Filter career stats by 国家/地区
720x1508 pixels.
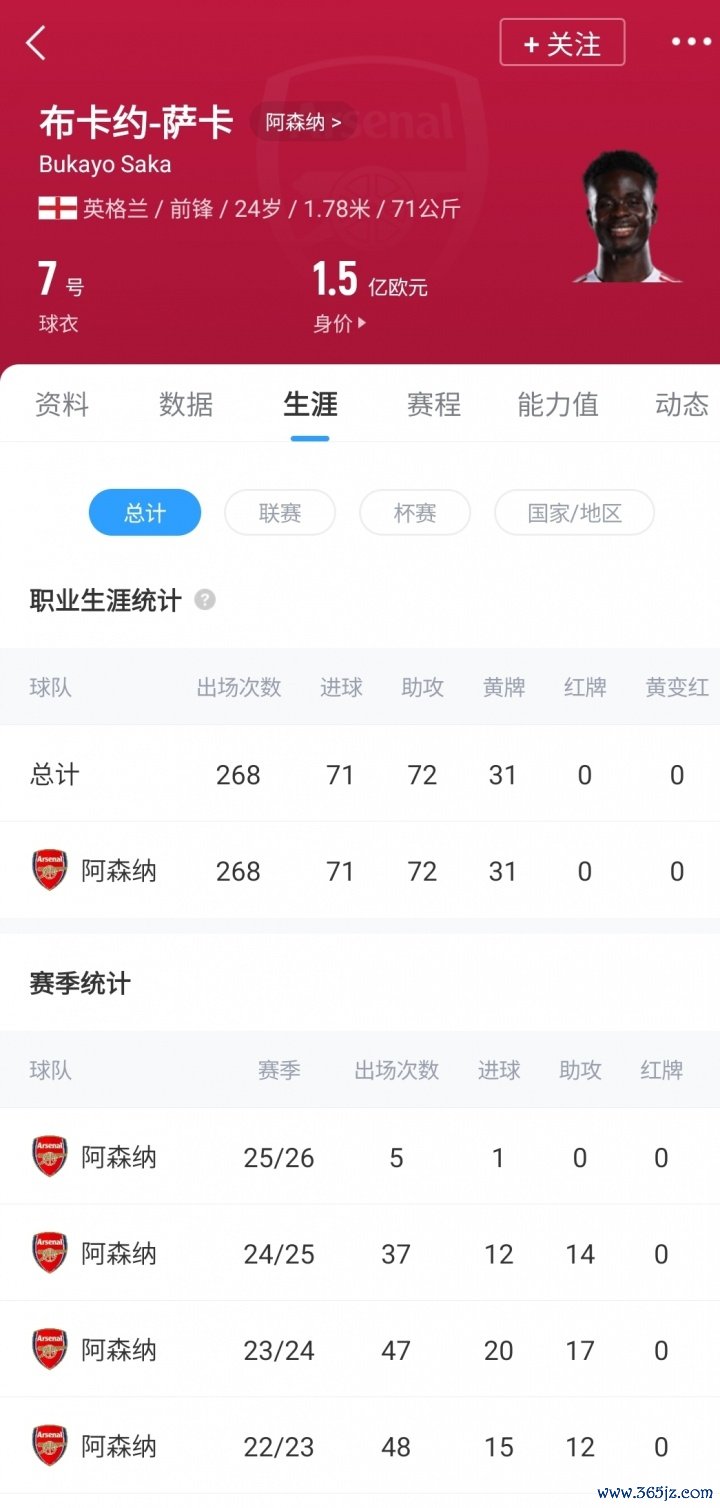click(x=575, y=513)
